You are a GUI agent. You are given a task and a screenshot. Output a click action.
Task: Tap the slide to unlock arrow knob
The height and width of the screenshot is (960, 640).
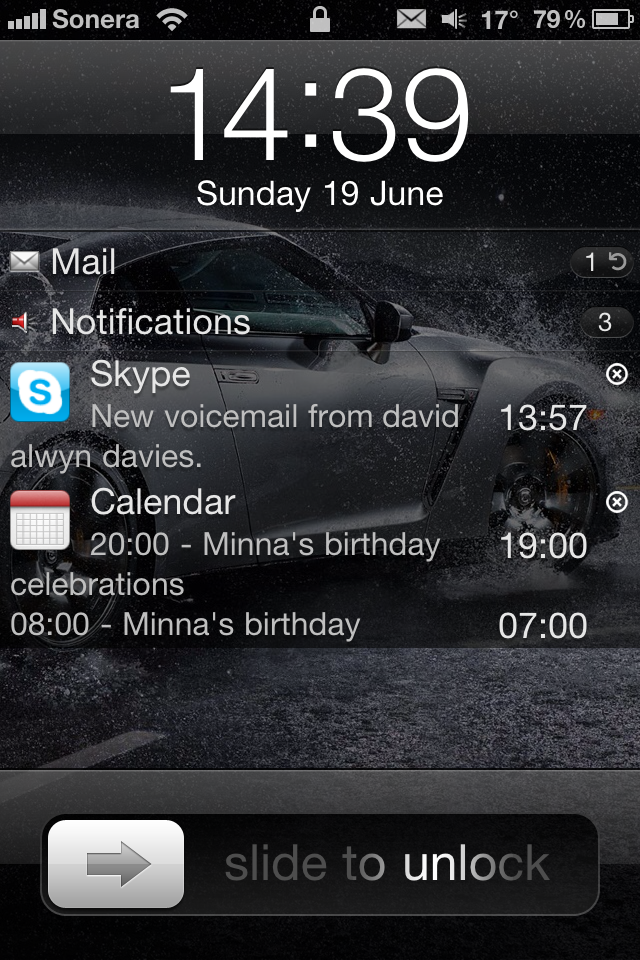116,864
